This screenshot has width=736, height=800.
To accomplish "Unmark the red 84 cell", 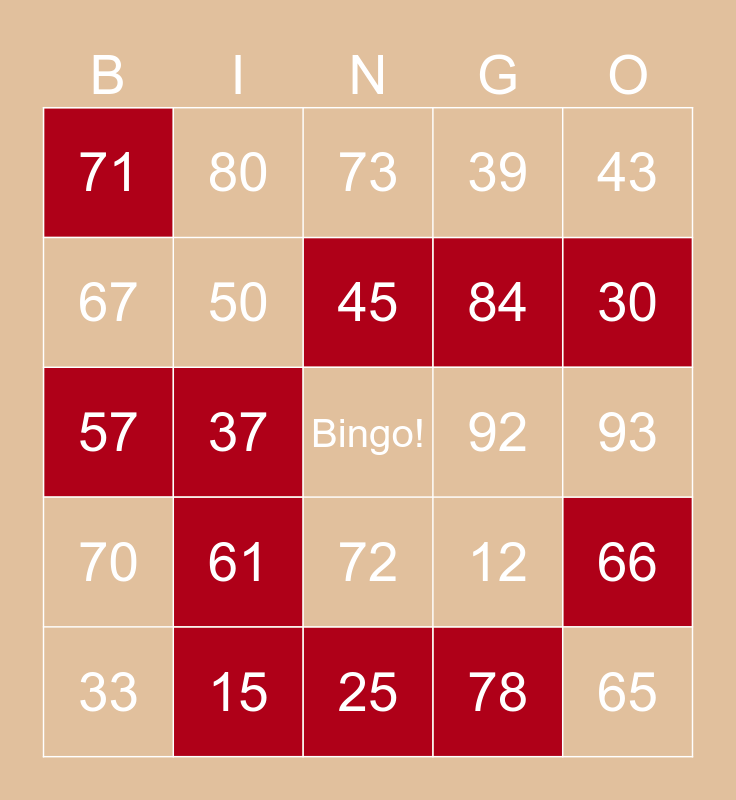I will tap(498, 303).
